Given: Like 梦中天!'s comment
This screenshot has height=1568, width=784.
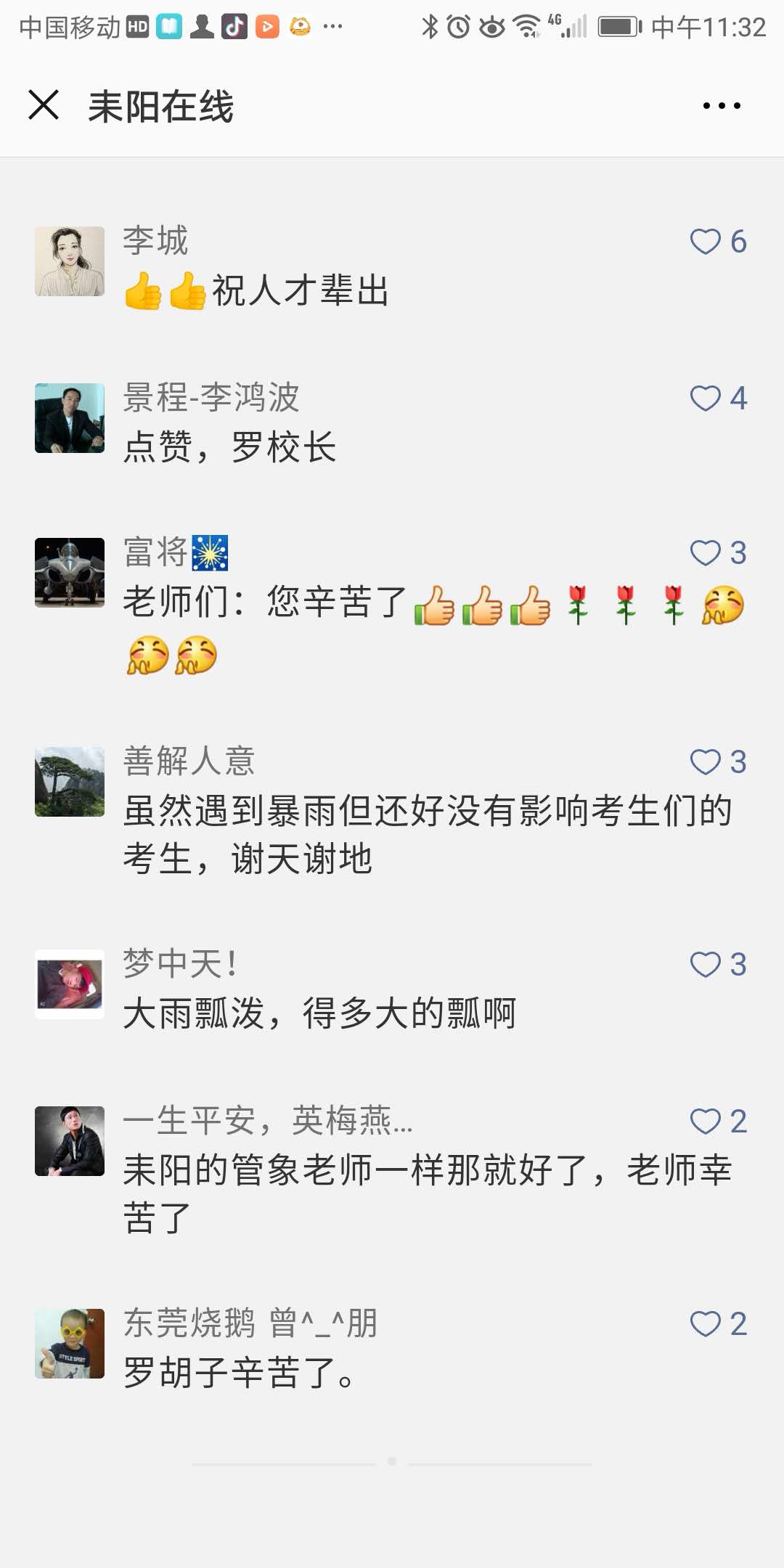Looking at the screenshot, I should point(706,965).
